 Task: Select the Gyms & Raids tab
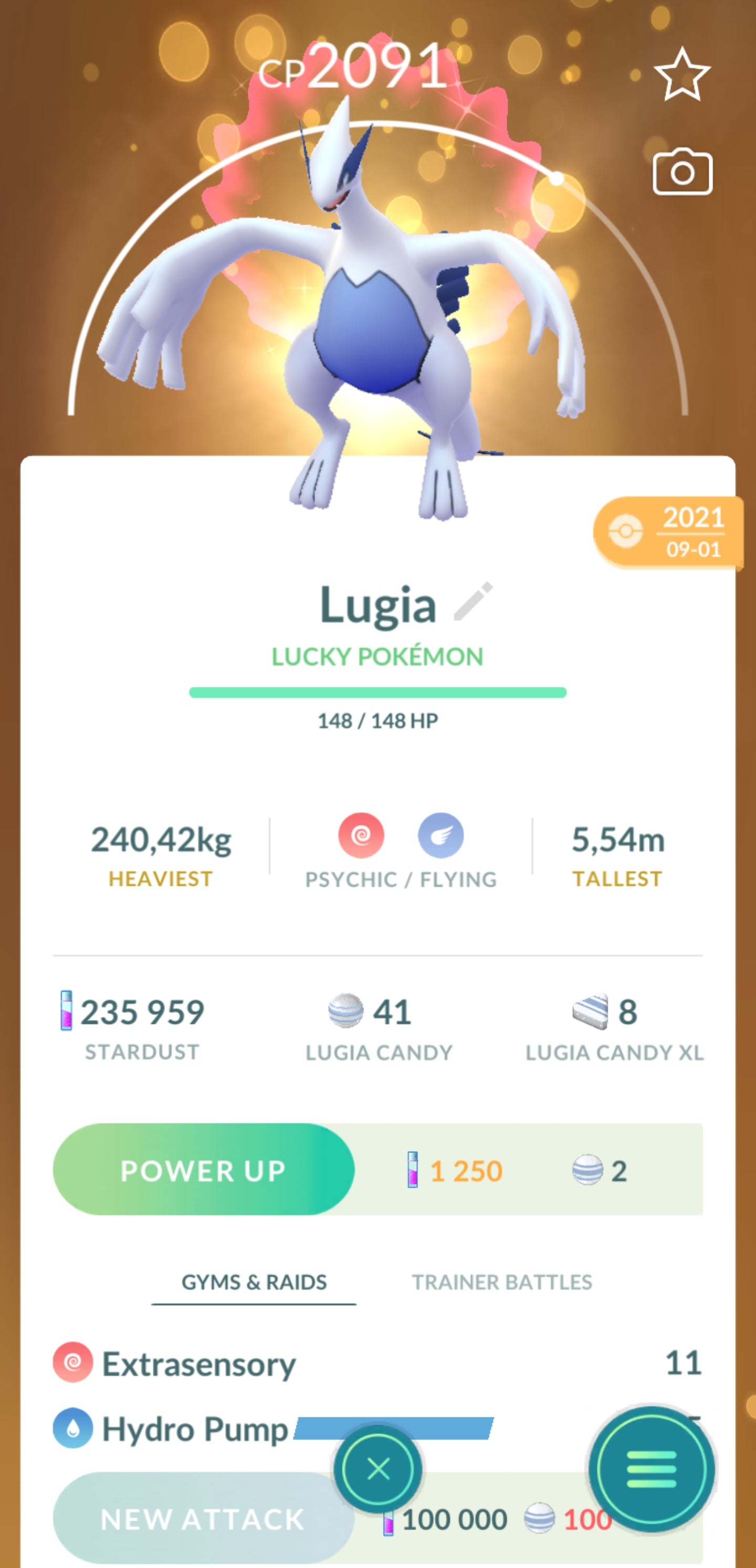[x=254, y=1282]
